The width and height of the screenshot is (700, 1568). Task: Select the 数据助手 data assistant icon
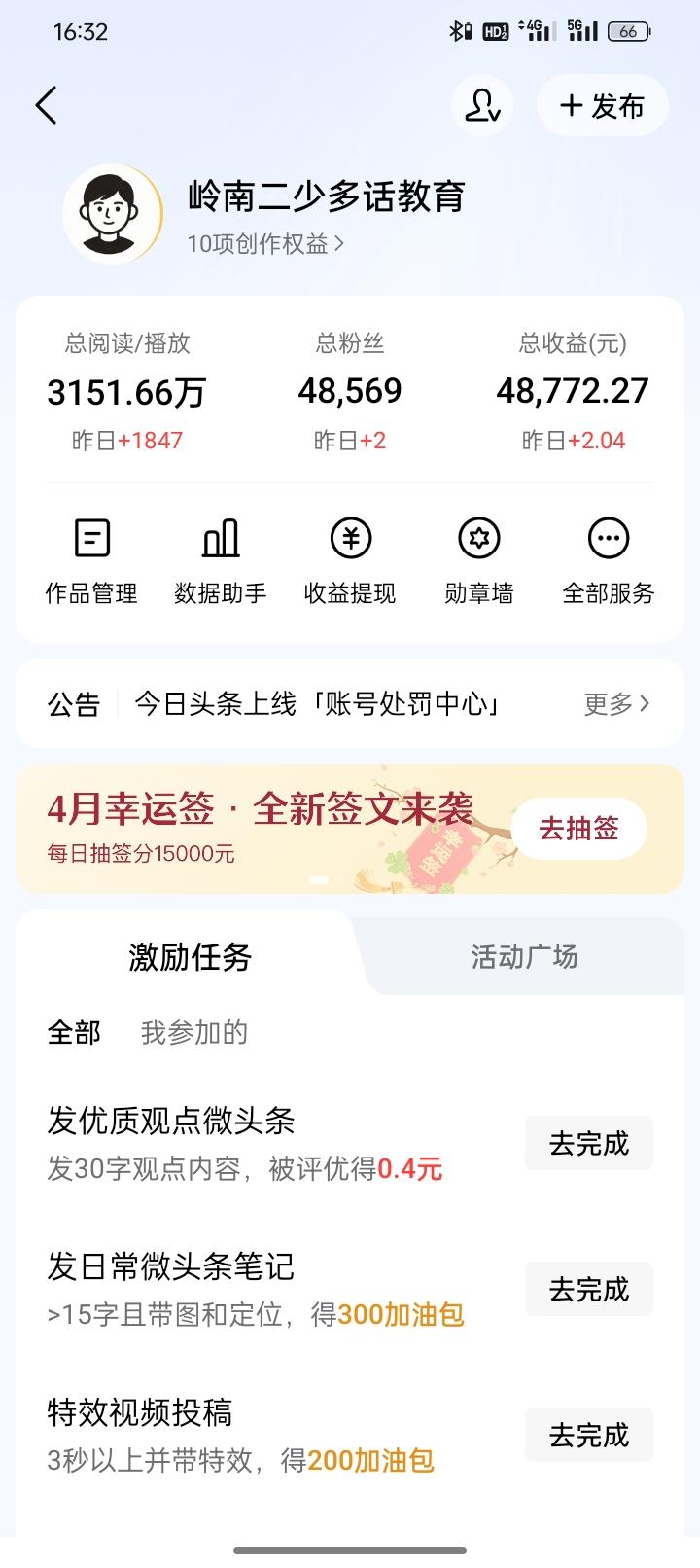coord(222,559)
